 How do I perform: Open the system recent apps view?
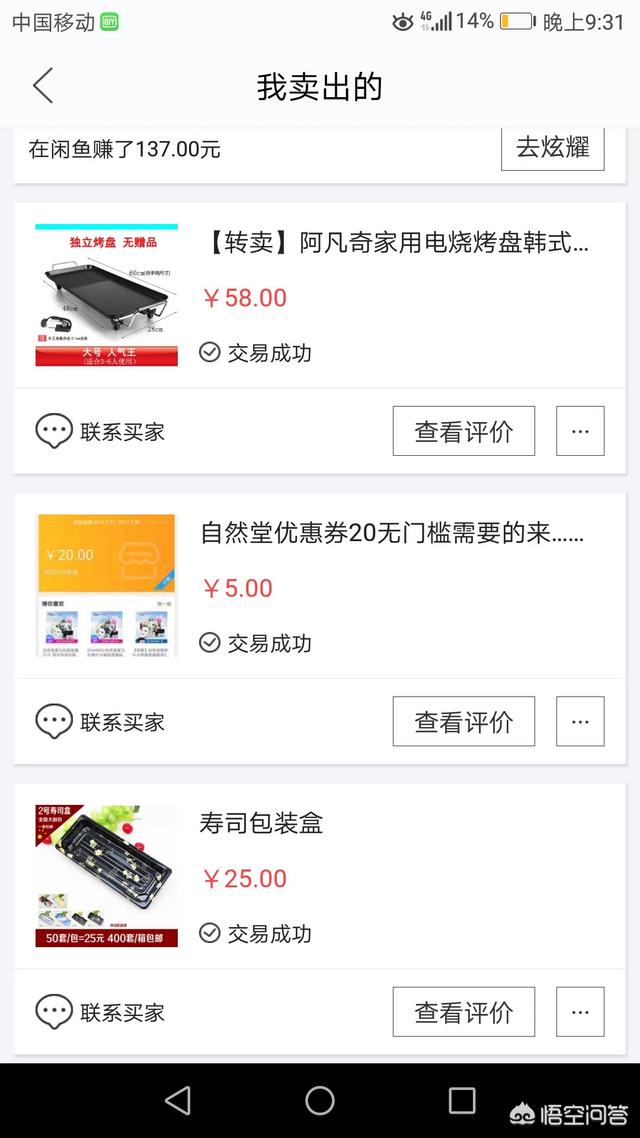[462, 1101]
